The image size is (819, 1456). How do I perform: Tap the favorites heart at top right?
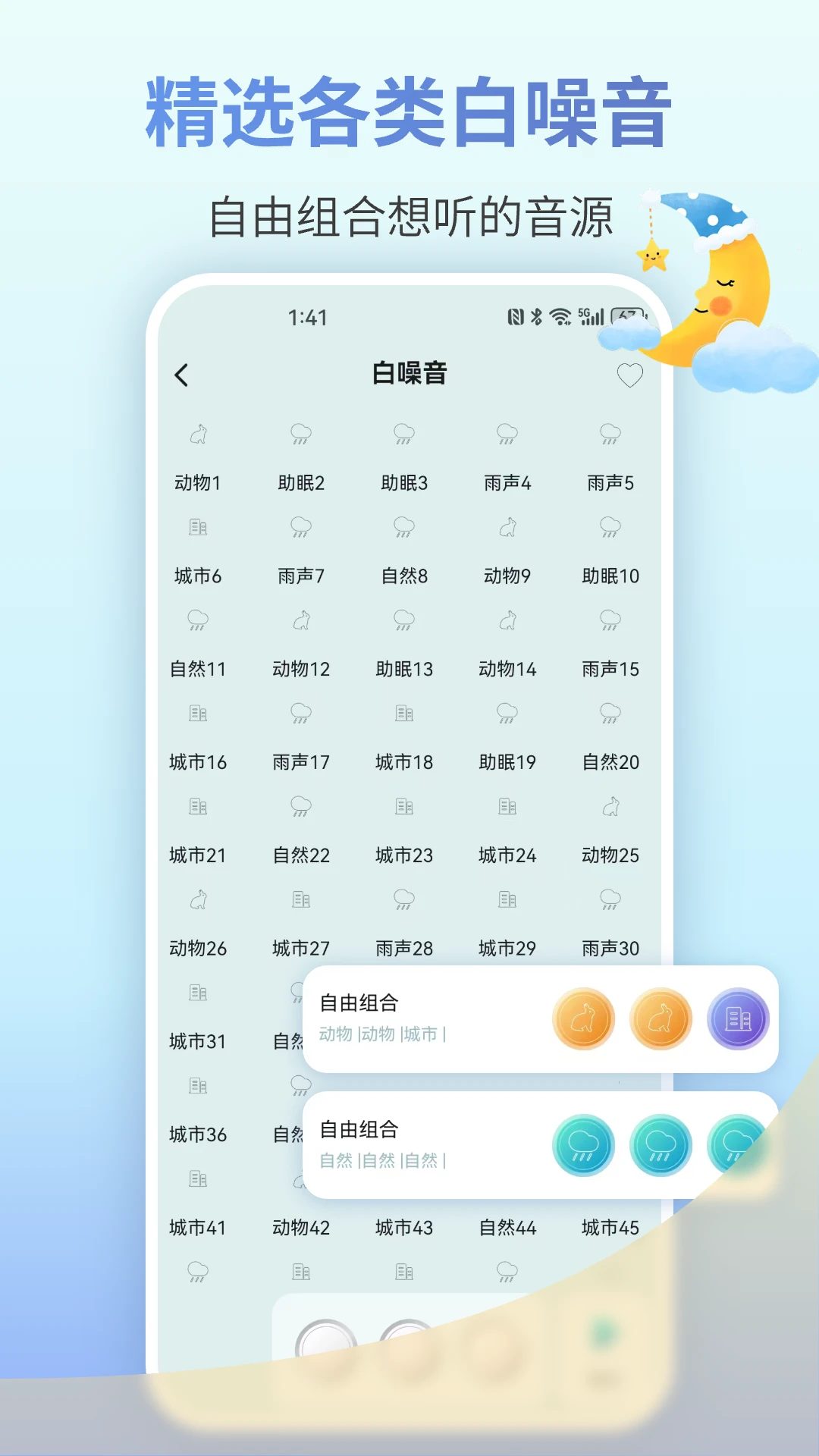pos(630,374)
